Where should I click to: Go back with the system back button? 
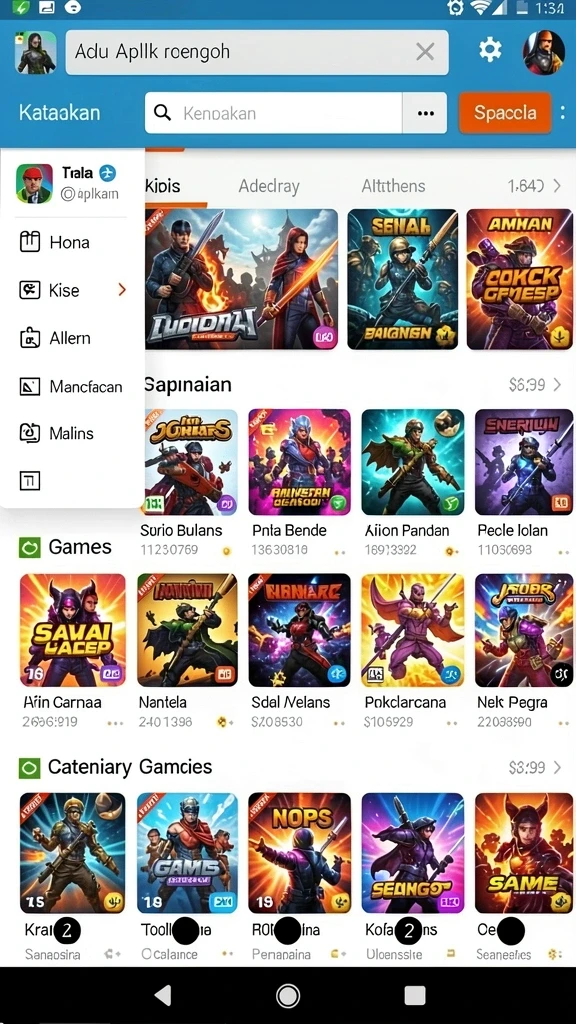coord(163,995)
